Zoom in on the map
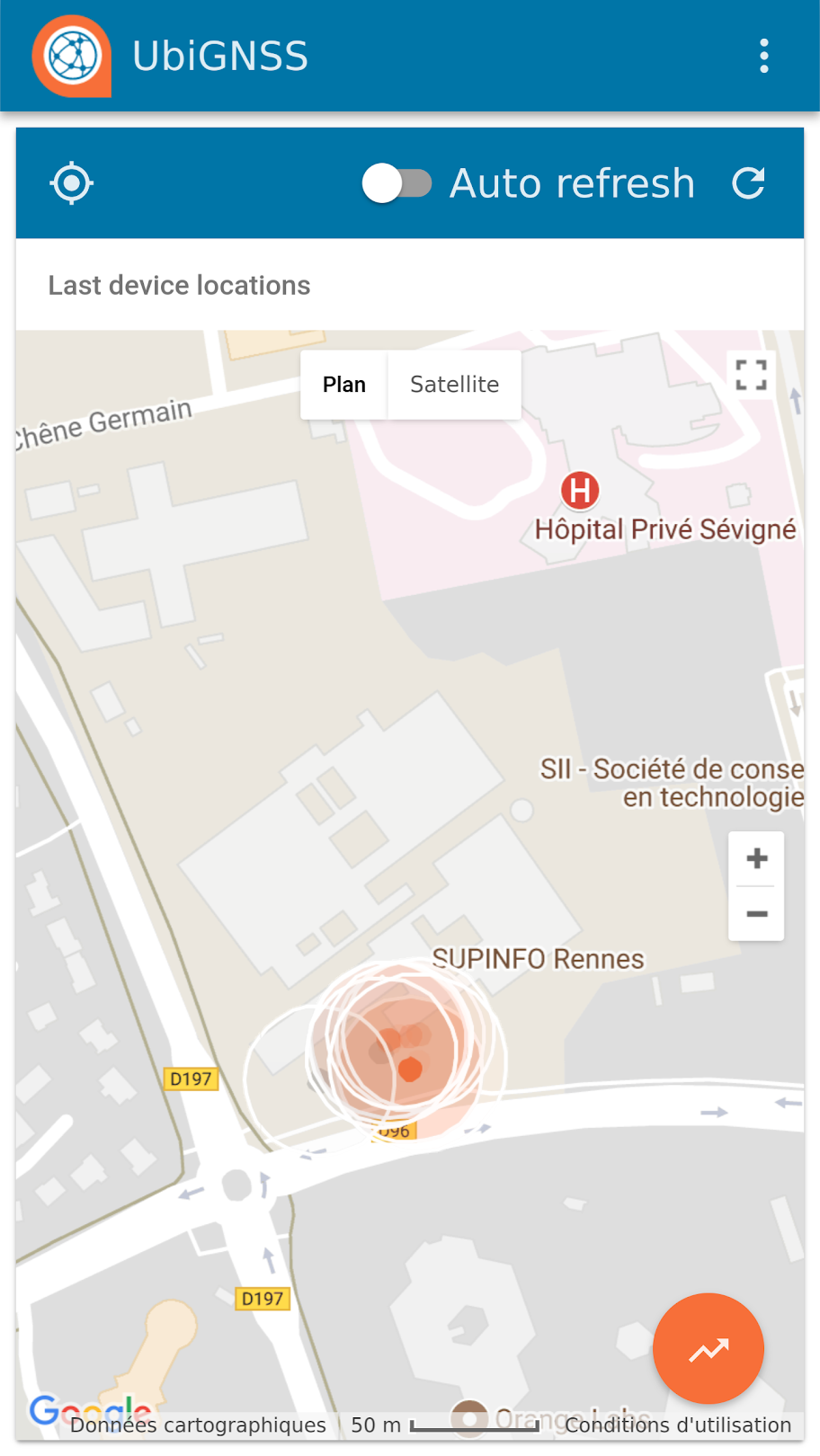Screen dimensions: 820x1456 756,858
